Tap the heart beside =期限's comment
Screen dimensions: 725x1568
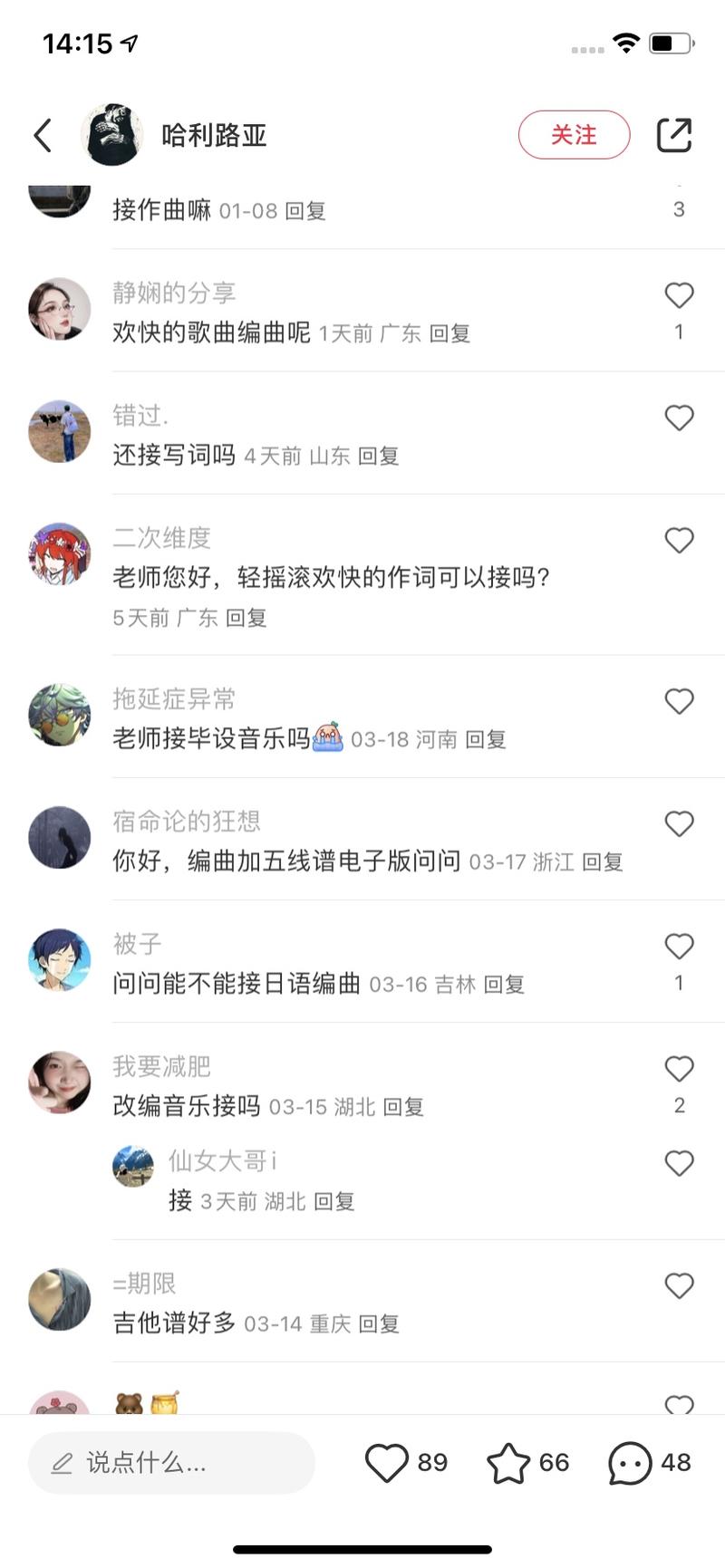click(x=679, y=1285)
